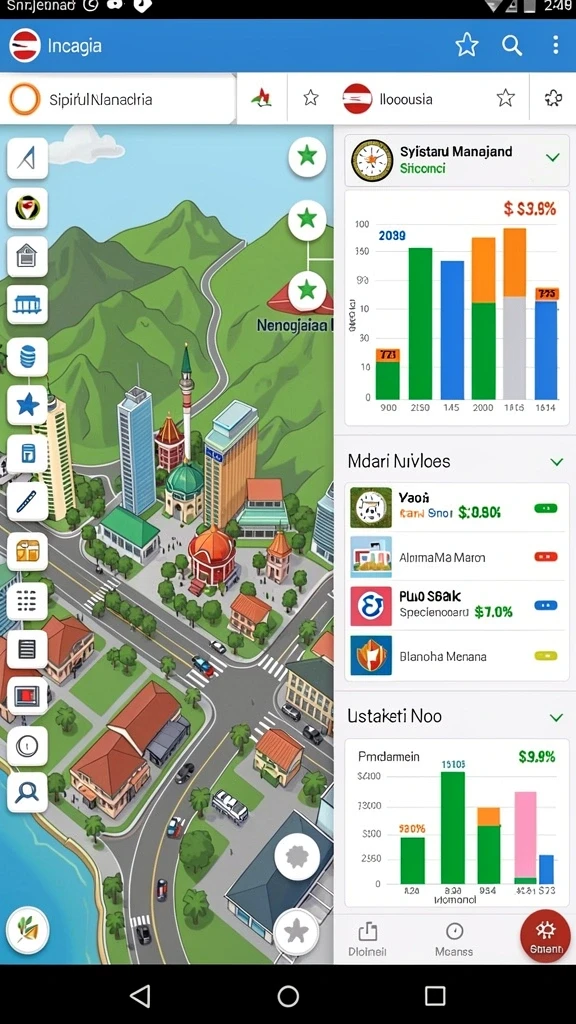The width and height of the screenshot is (576, 1024).
Task: Open the Blanoha Menana row
Action: point(456,655)
